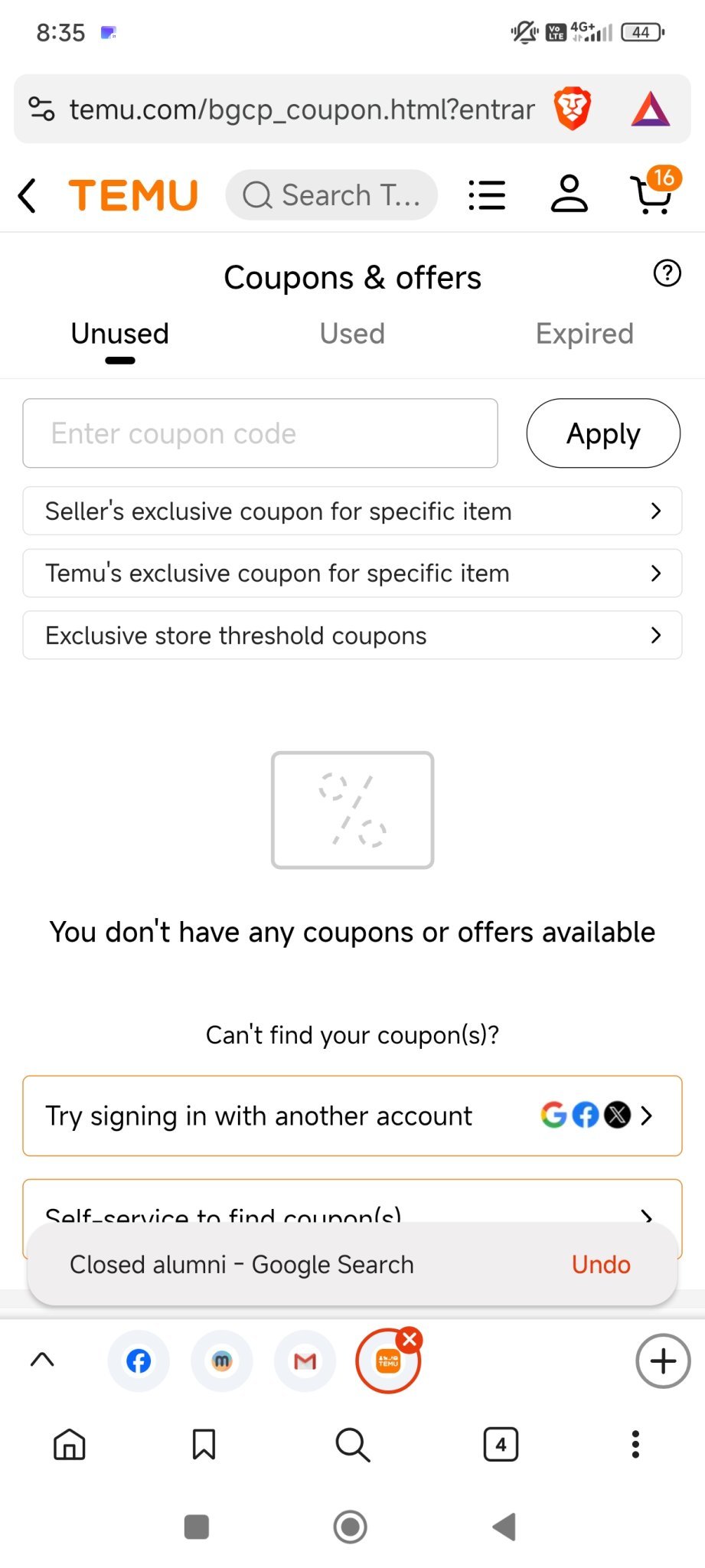
Task: Switch to the Gmail browser tab
Action: pyautogui.click(x=305, y=1361)
